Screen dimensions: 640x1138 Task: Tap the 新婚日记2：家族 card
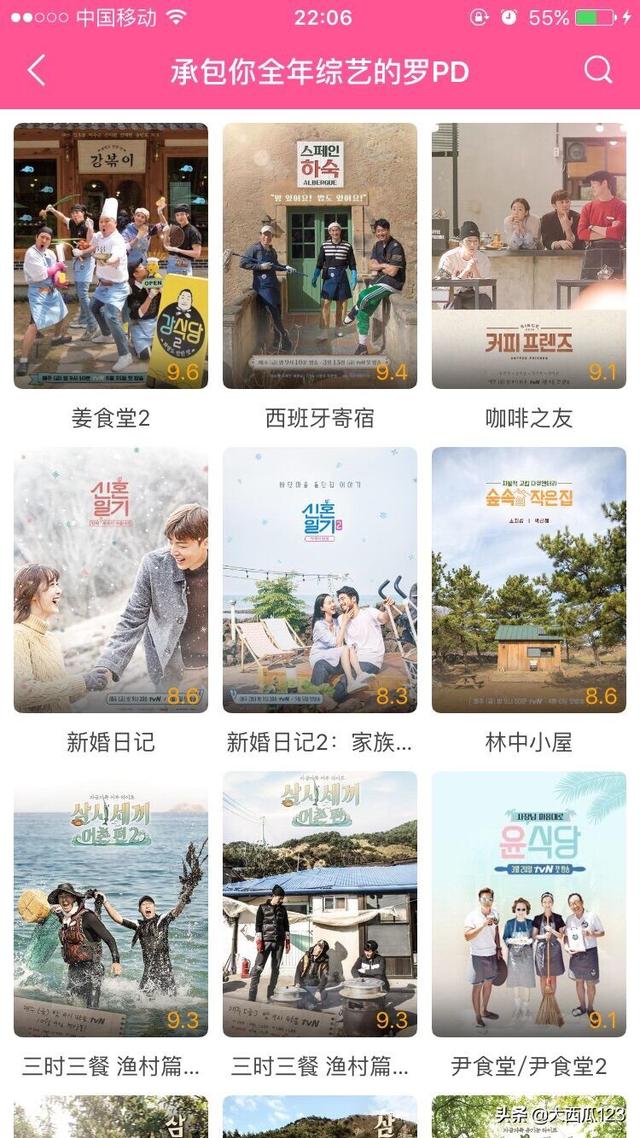tap(320, 580)
